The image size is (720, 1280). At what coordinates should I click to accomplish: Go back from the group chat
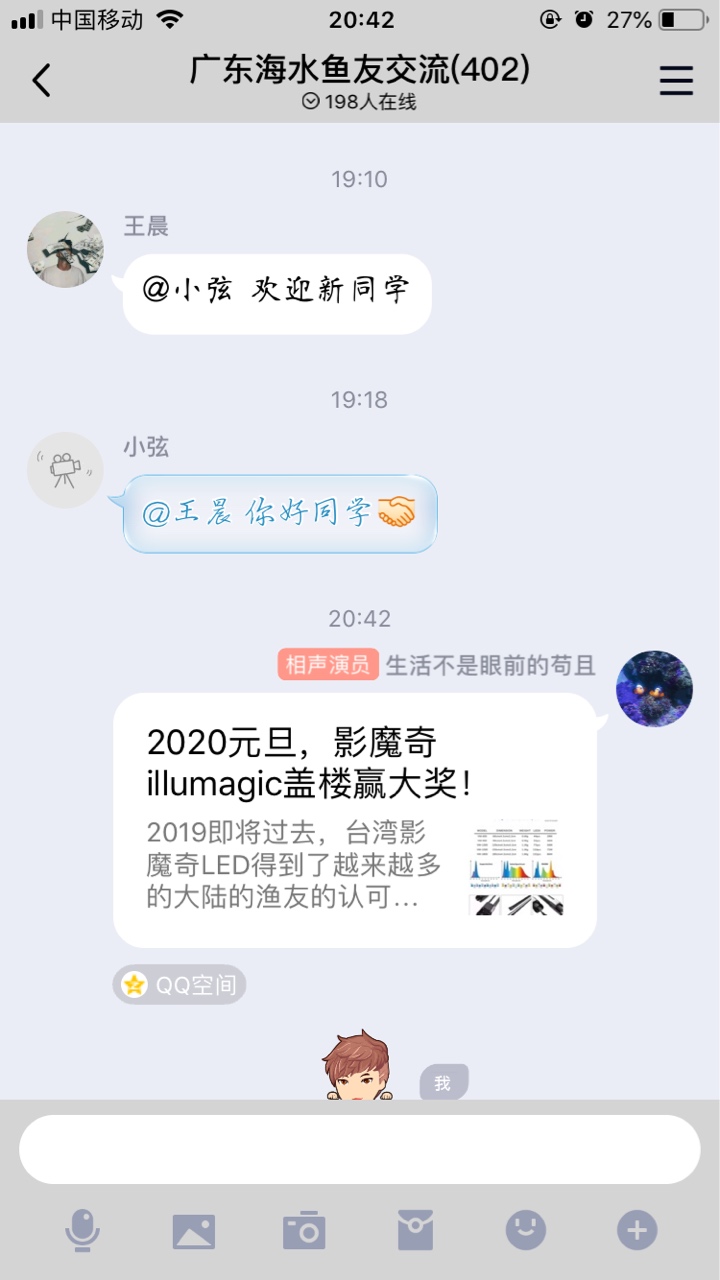tap(41, 80)
